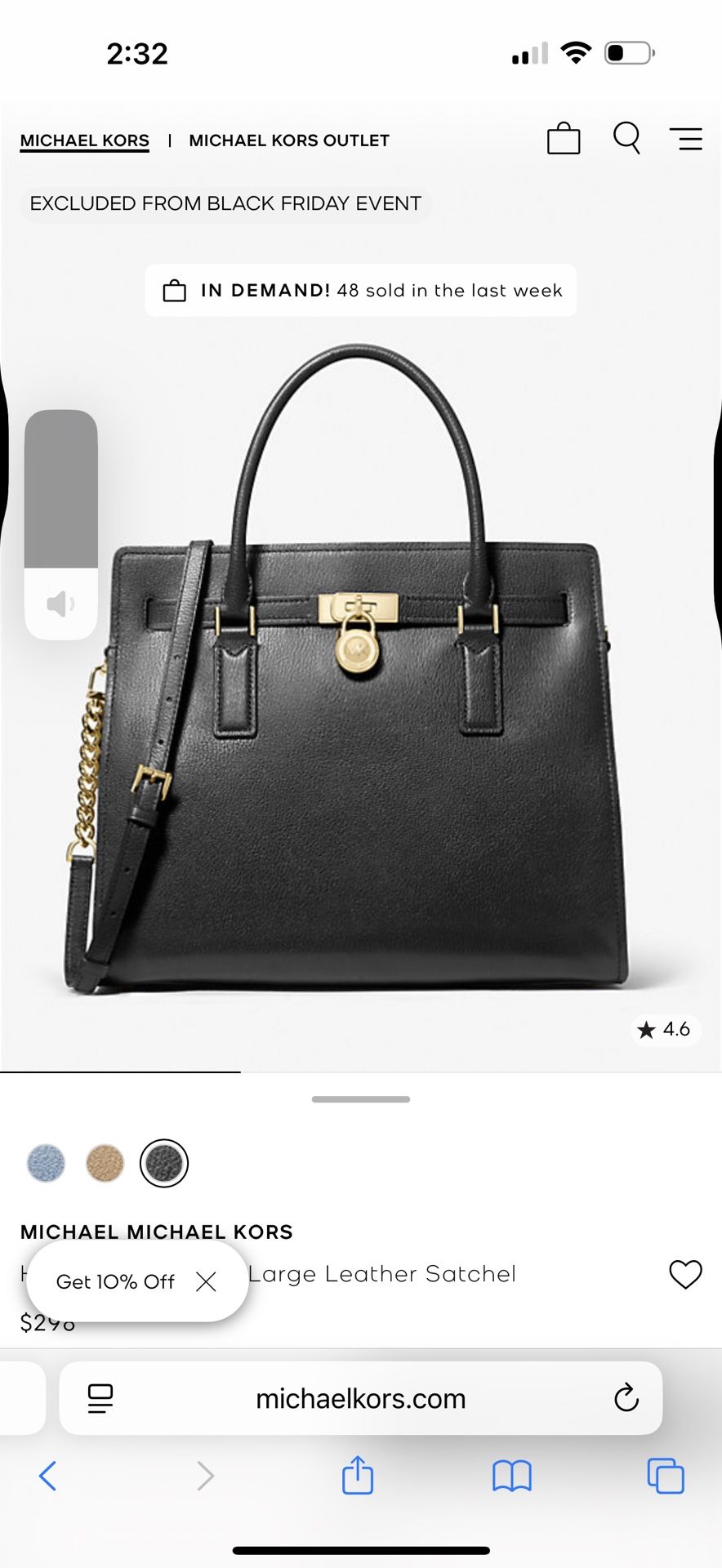Tap the Safari share icon

point(357,1476)
